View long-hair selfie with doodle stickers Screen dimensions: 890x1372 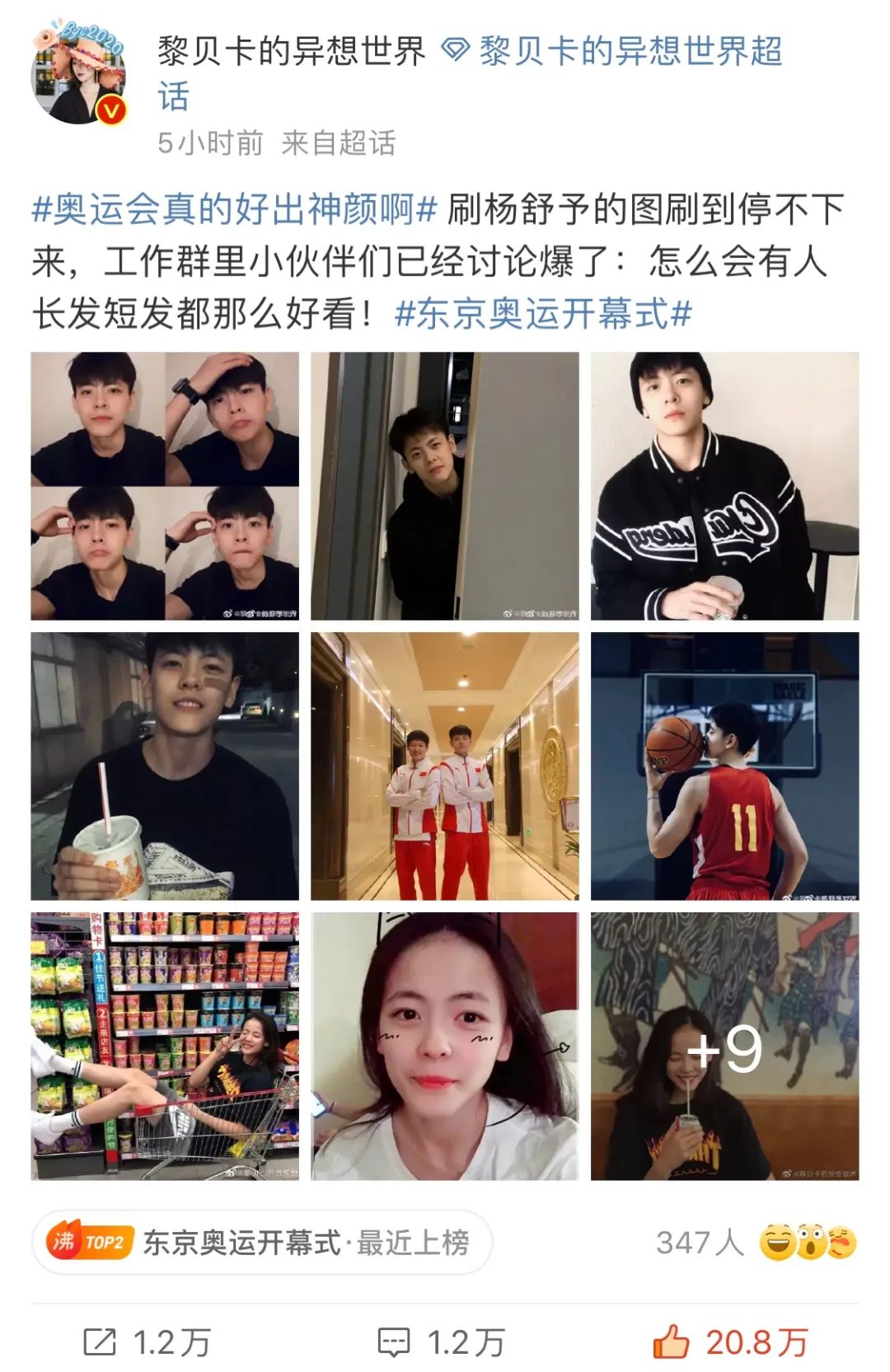445,1047
